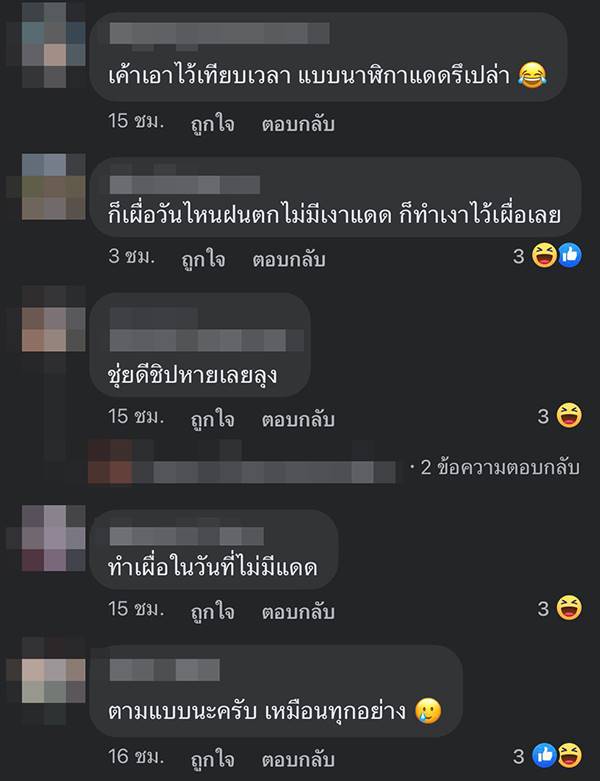
Task: Open the profile picture beside the ทำเผื่อในวันที่ไม่มีแดด comment
Action: tap(47, 536)
